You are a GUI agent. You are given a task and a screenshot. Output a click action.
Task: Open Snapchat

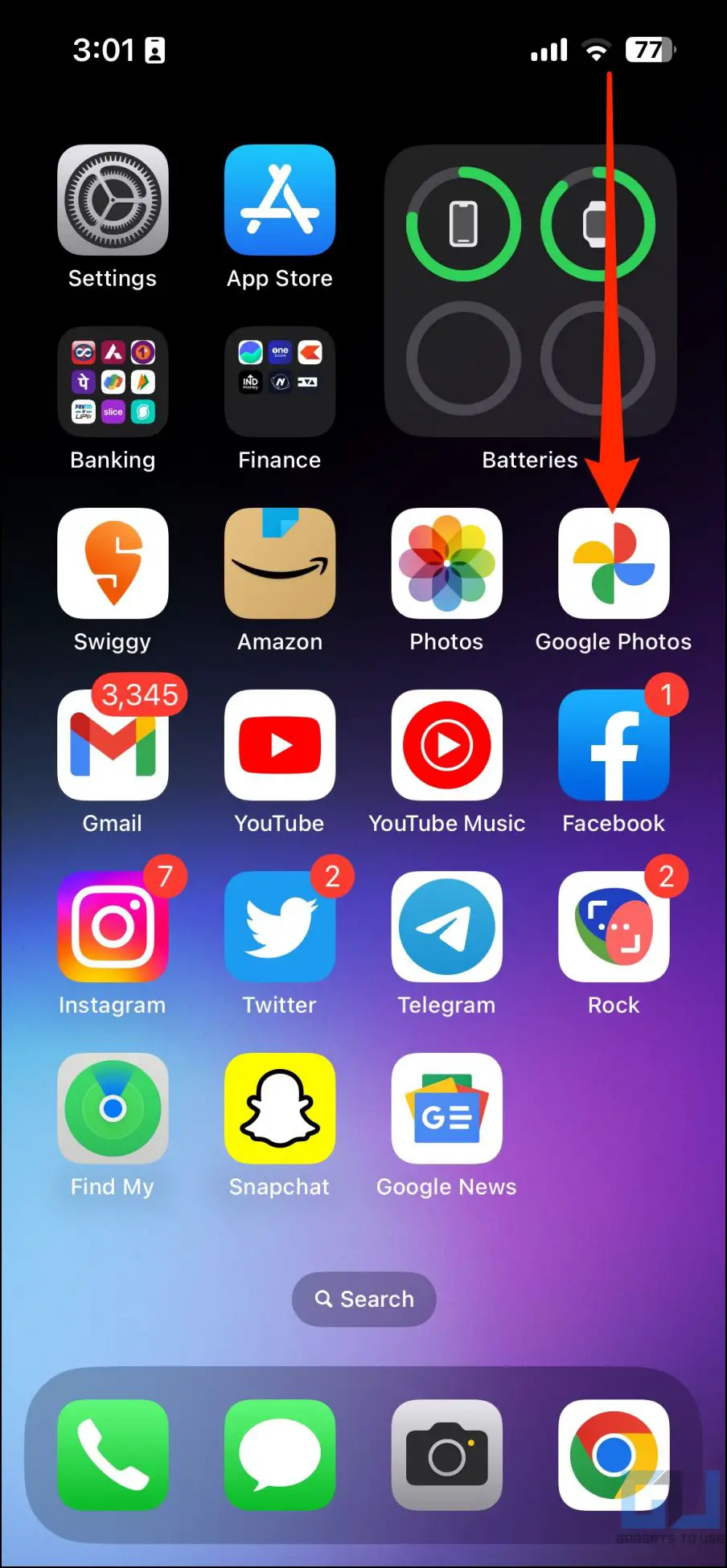point(280,1108)
